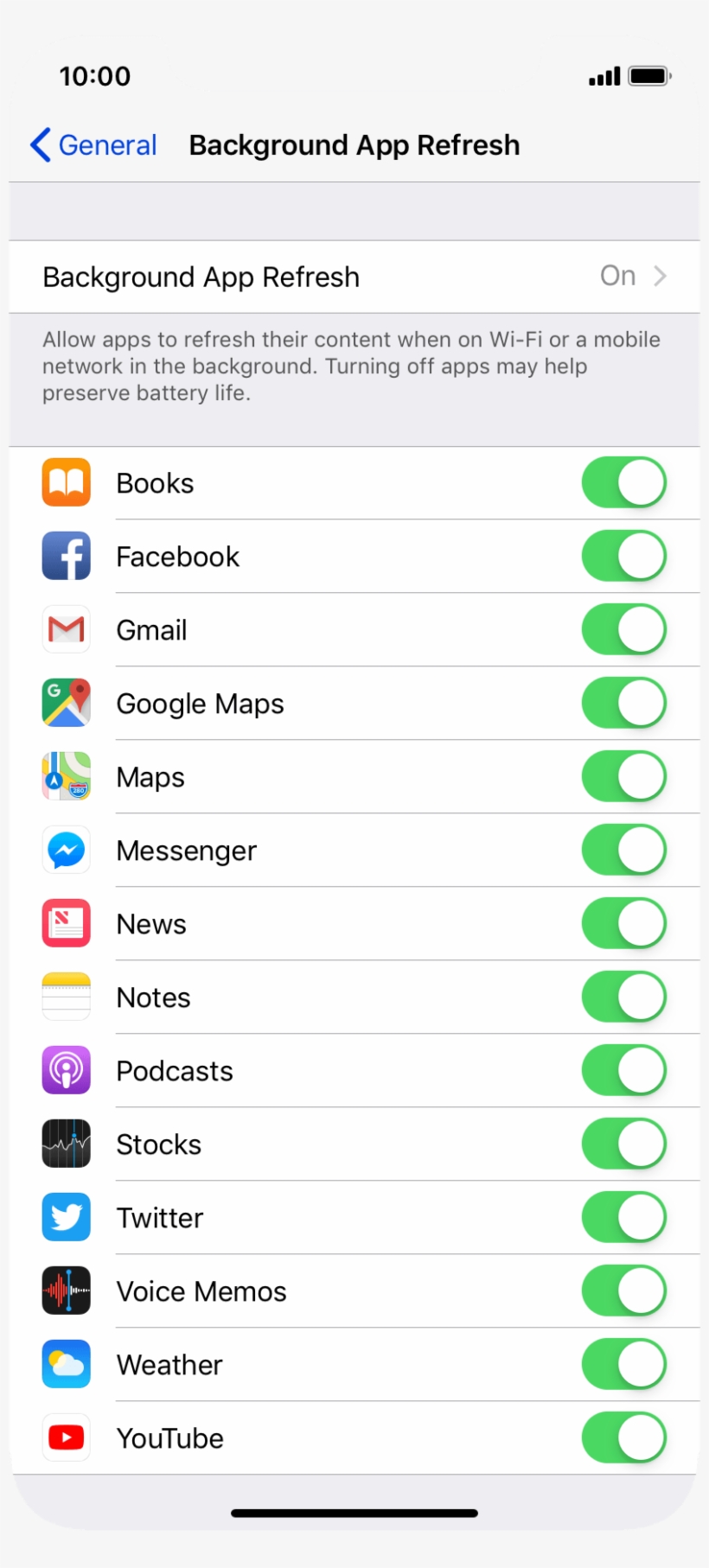The height and width of the screenshot is (1568, 709).
Task: Select the Stocks app icon
Action: pyautogui.click(x=66, y=1144)
